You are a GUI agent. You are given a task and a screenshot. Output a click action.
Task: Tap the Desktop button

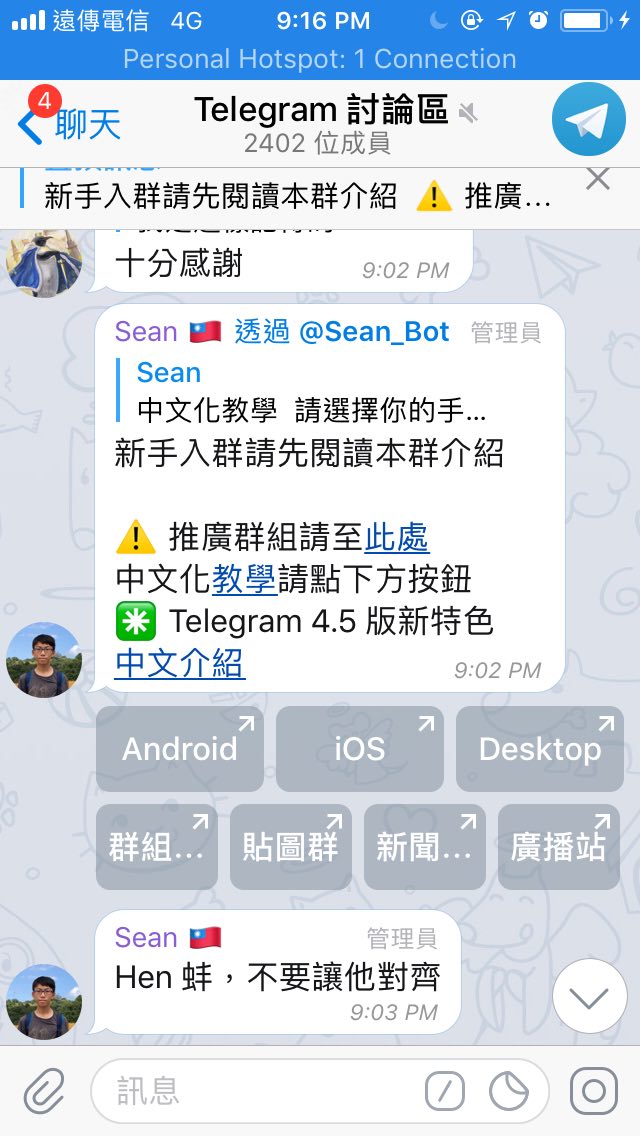coord(540,749)
